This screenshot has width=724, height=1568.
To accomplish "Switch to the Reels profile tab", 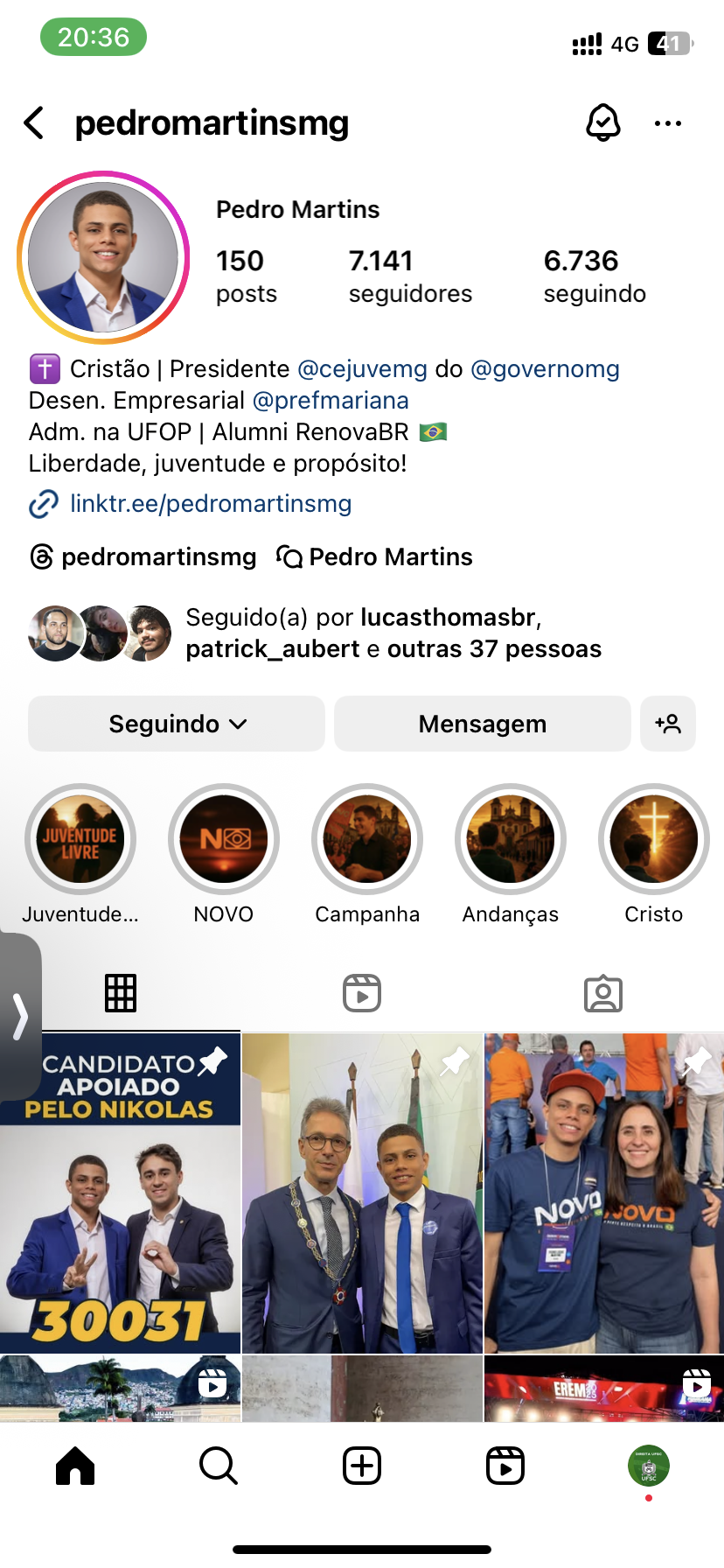I will (362, 993).
